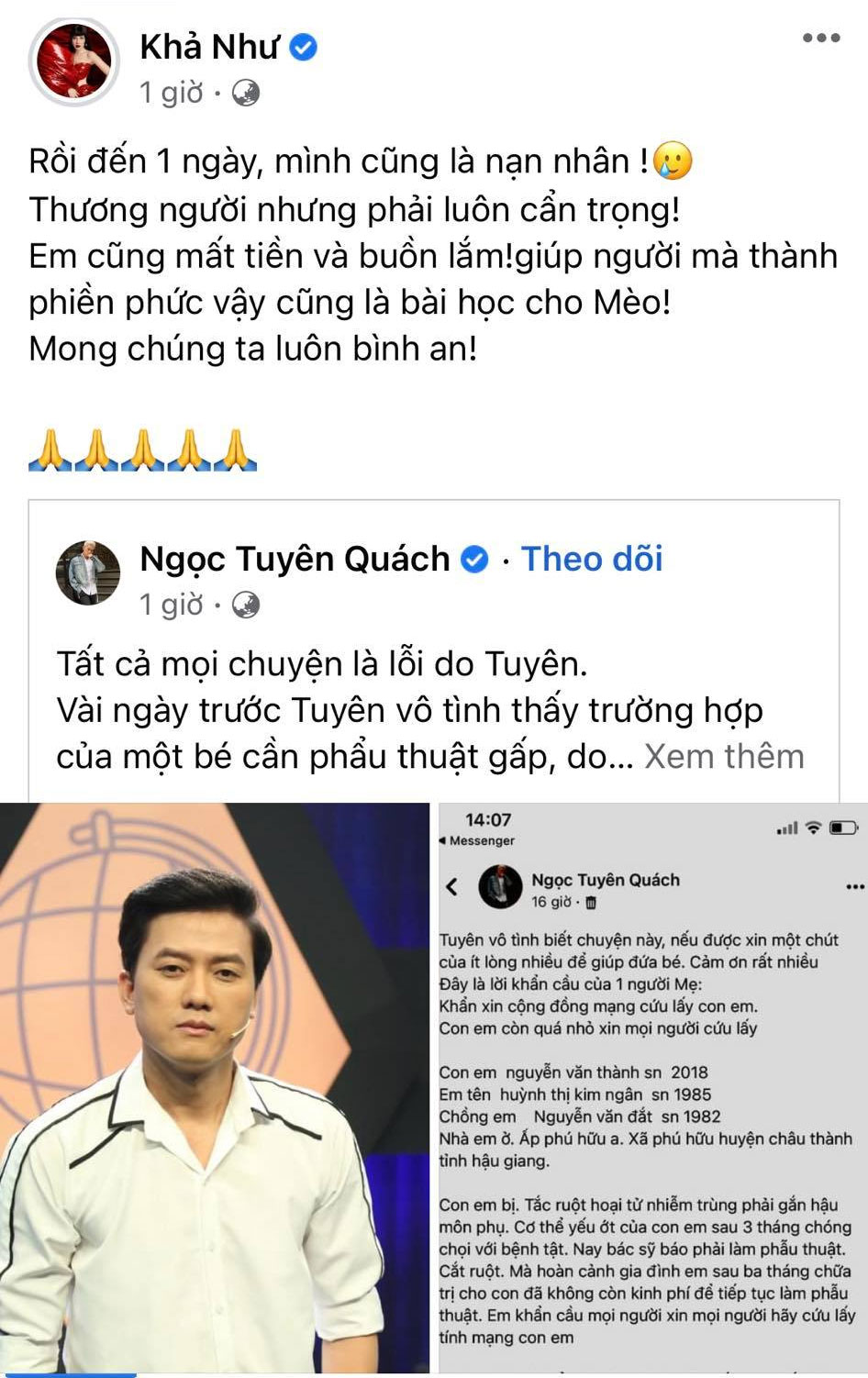Image resolution: width=868 pixels, height=1378 pixels.
Task: Open Ngọc Tuyên Quách's profile name
Action: [295, 559]
